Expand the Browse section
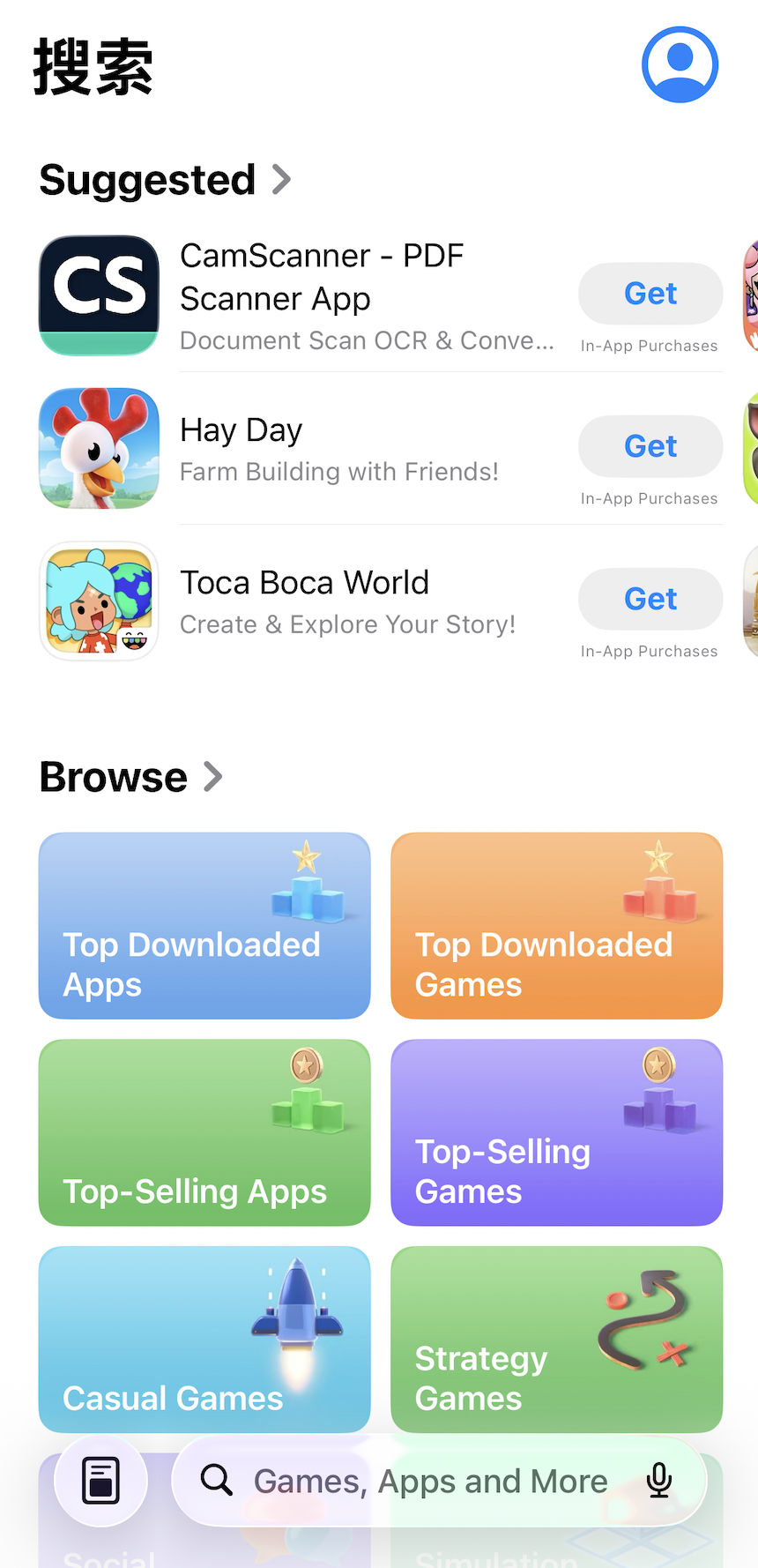 tap(130, 777)
